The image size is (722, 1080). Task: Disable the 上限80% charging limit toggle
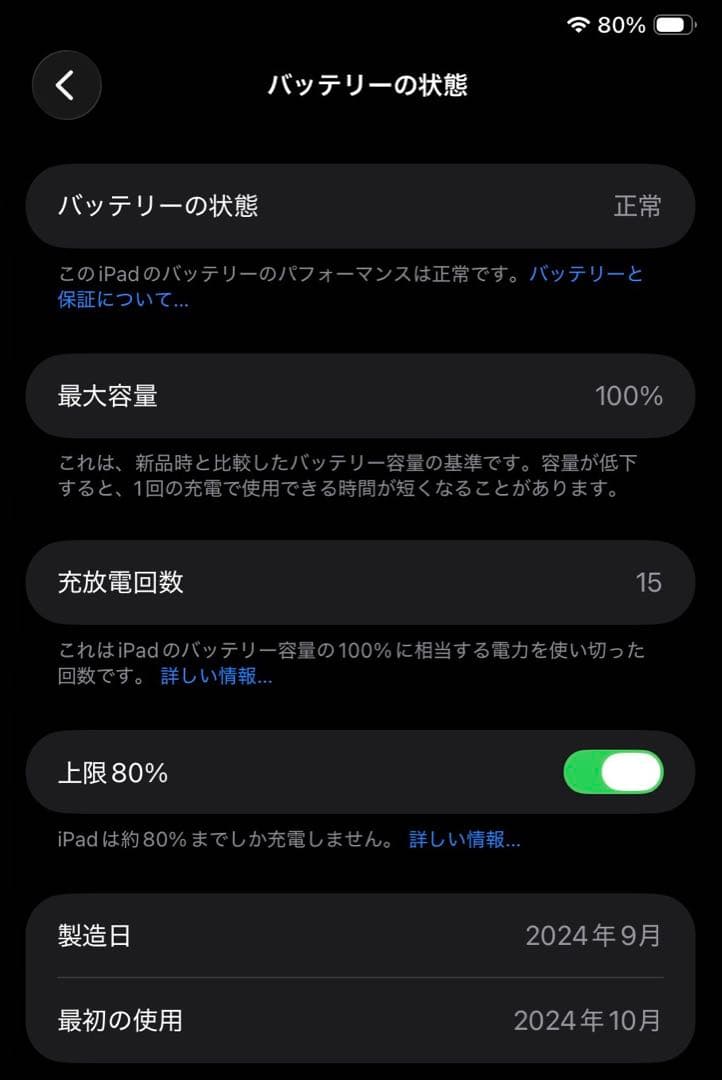click(x=613, y=771)
